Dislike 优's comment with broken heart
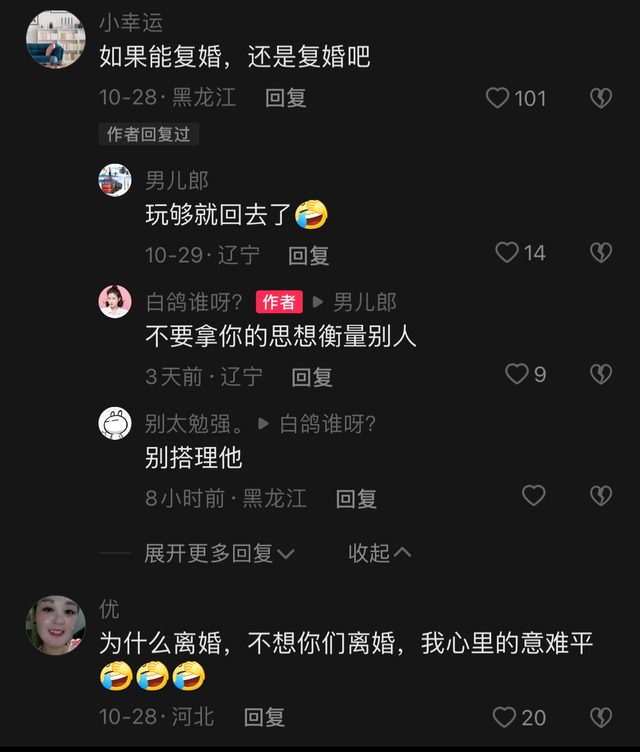 tap(600, 717)
